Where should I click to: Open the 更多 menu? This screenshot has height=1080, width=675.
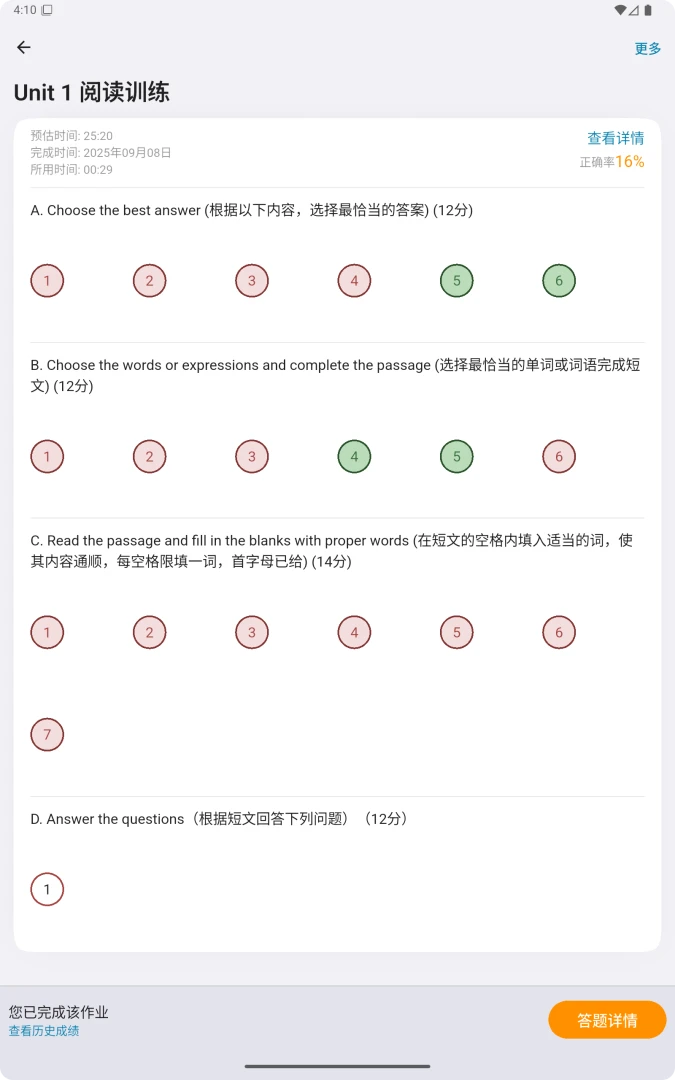647,48
